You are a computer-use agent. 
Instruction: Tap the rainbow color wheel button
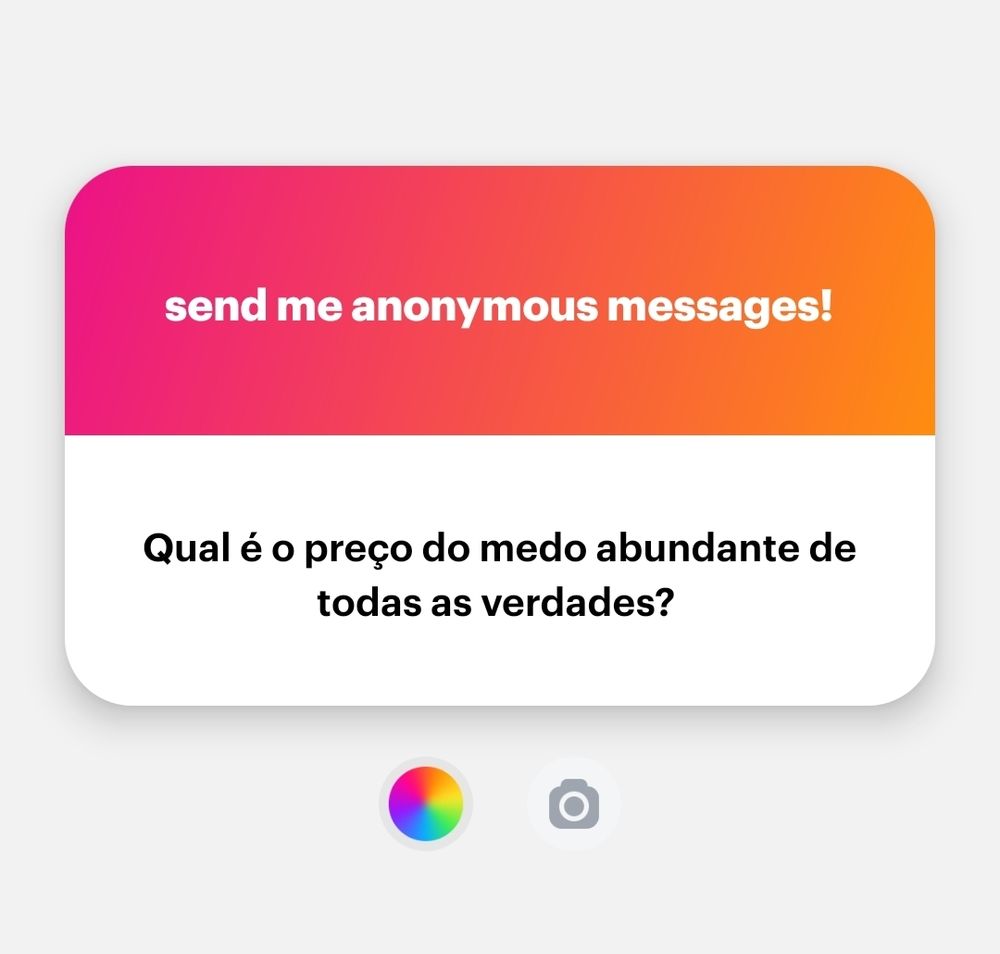coord(426,804)
